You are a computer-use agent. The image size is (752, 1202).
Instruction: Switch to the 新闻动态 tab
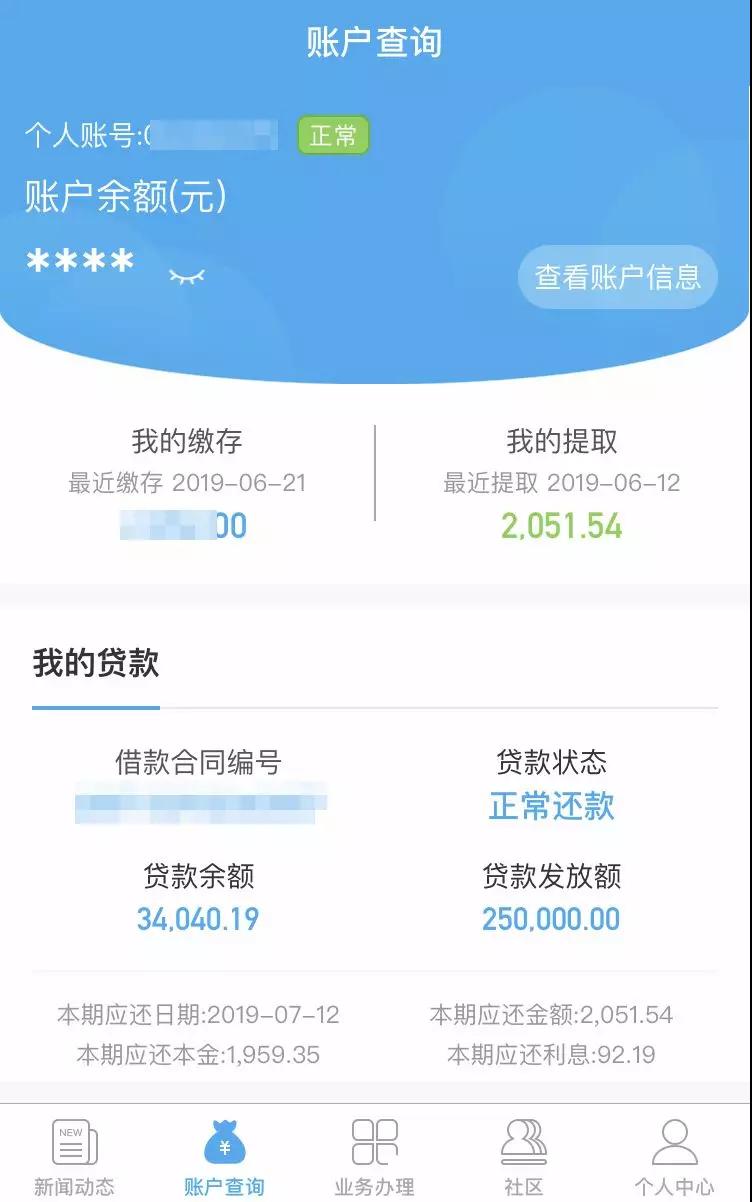click(x=74, y=1157)
